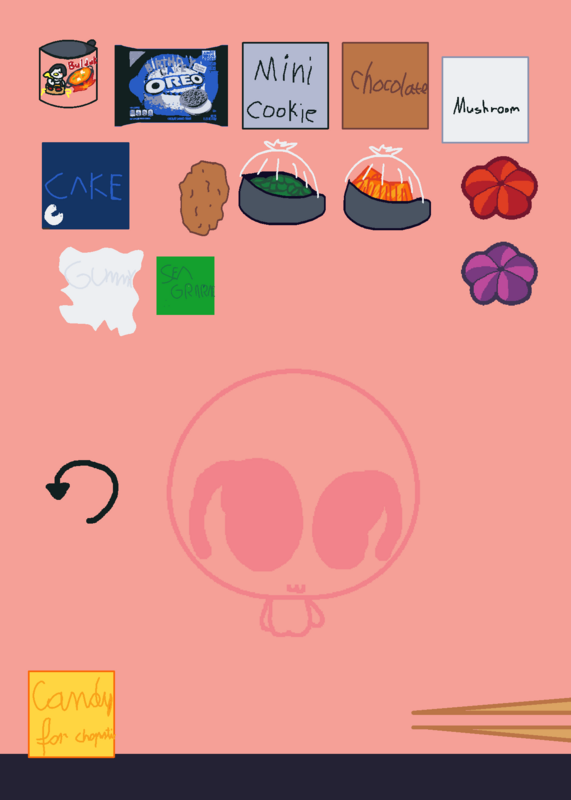Image resolution: width=571 pixels, height=800 pixels.
Task: Choose the white Gummy item
Action: click(x=101, y=291)
